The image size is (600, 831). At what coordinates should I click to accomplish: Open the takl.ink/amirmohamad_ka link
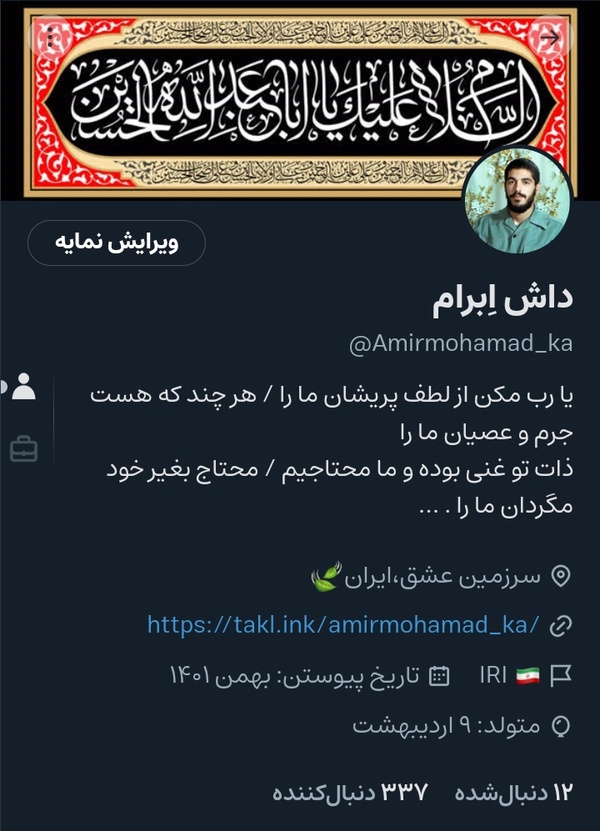(343, 625)
